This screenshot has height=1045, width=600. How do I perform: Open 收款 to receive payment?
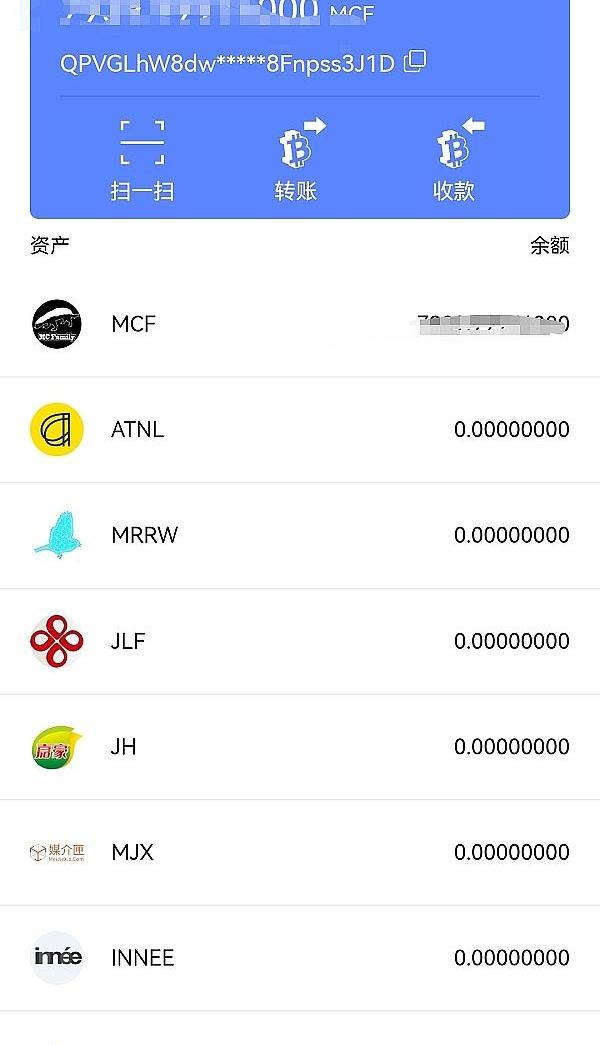coord(456,161)
